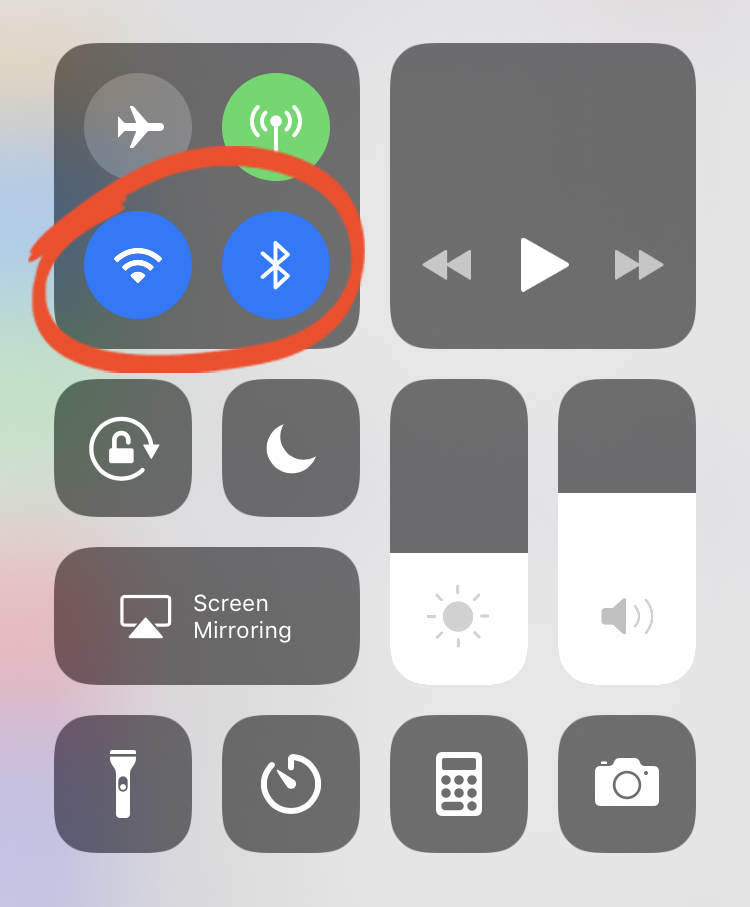Open the Camera
750x907 pixels.
pyautogui.click(x=627, y=784)
